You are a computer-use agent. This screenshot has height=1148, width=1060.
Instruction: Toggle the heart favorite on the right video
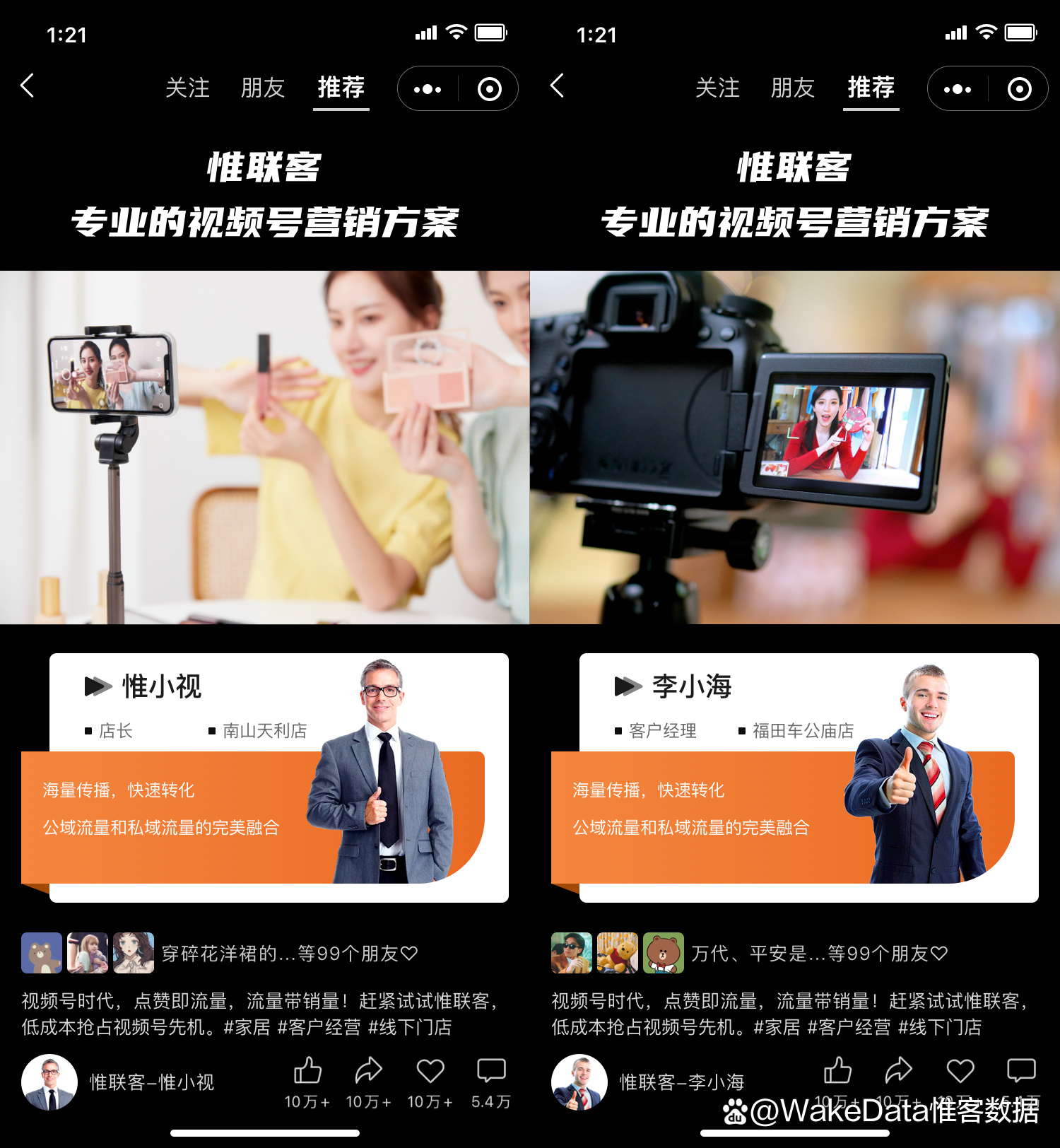click(x=960, y=1070)
